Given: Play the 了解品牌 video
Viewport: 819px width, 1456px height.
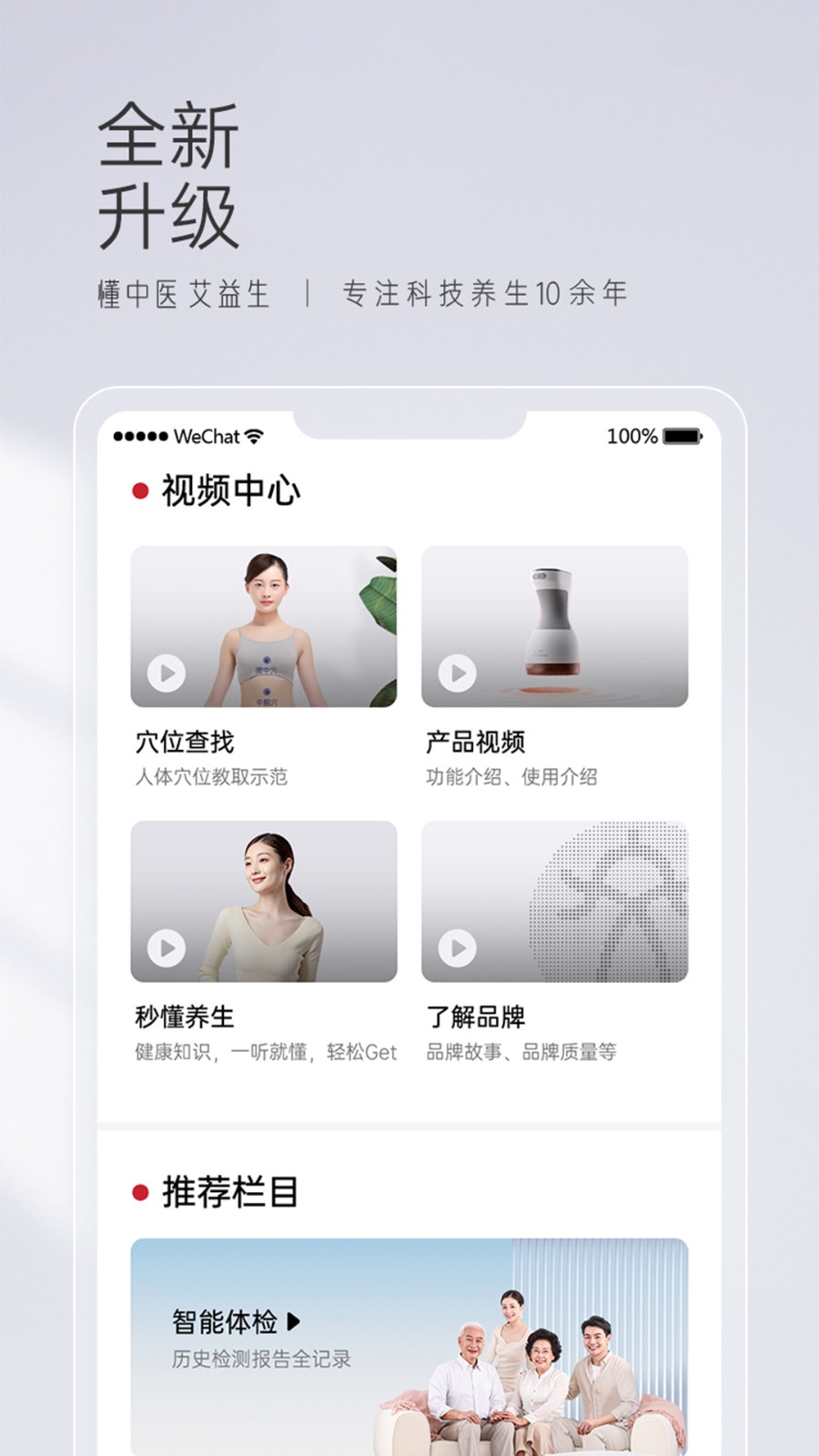Looking at the screenshot, I should pyautogui.click(x=456, y=947).
